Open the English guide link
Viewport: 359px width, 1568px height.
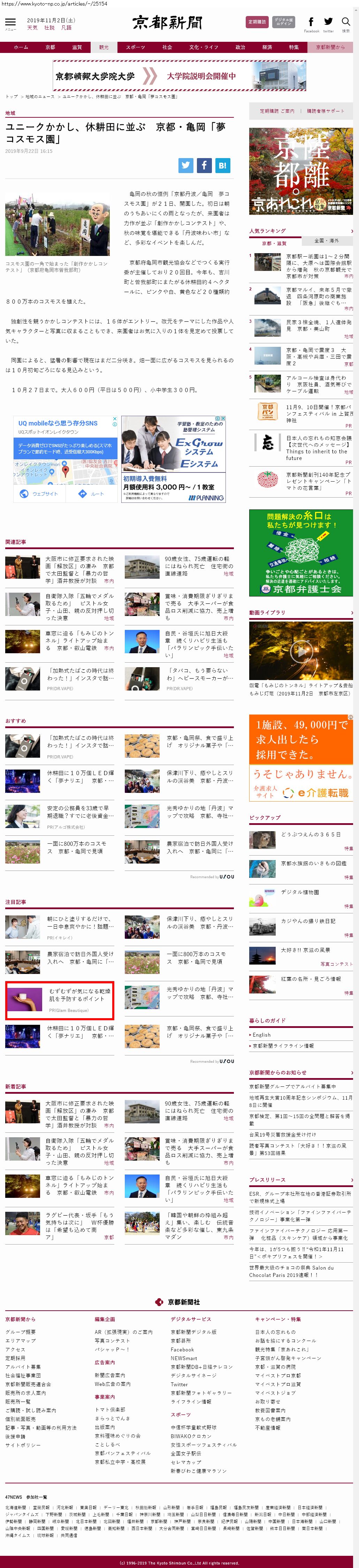pos(262,1035)
